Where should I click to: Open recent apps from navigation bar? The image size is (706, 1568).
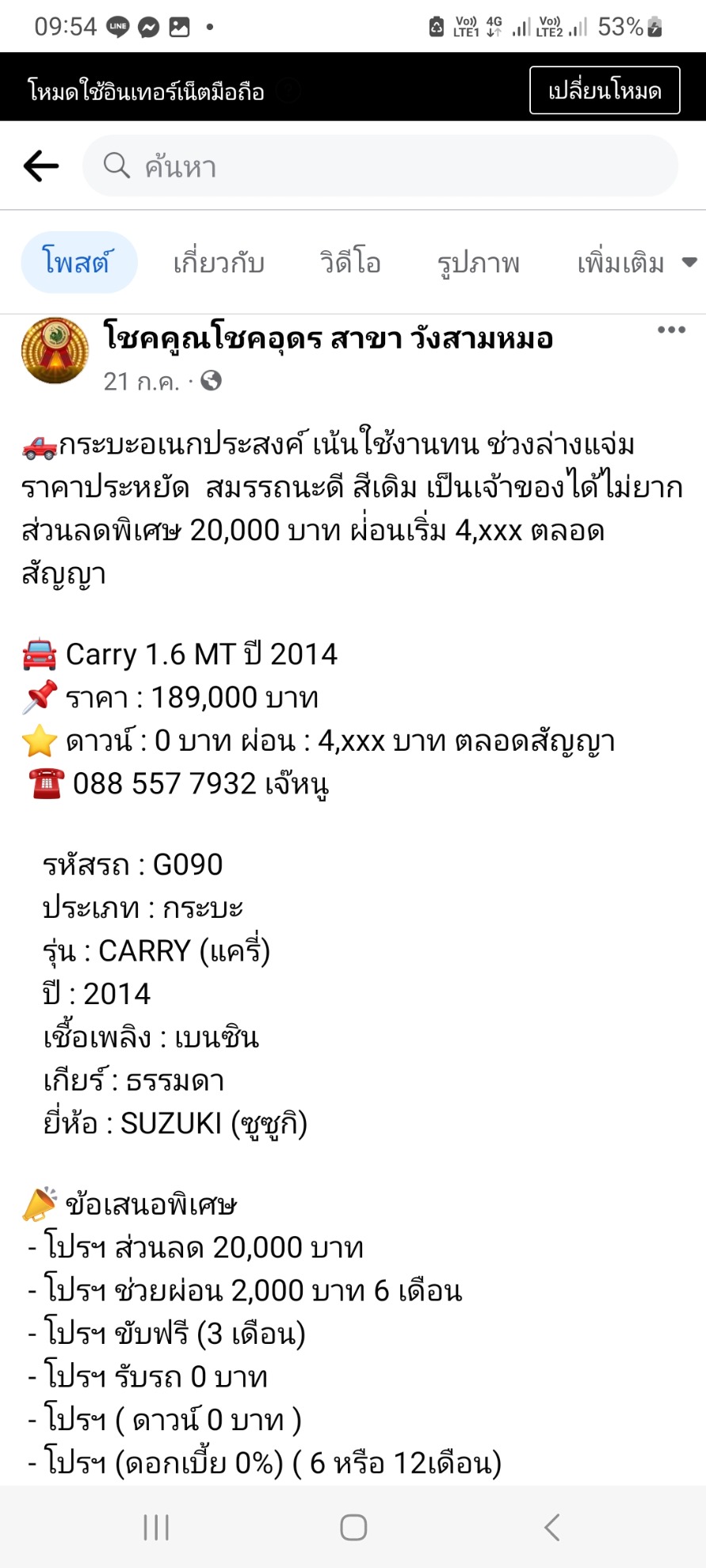point(156,1528)
